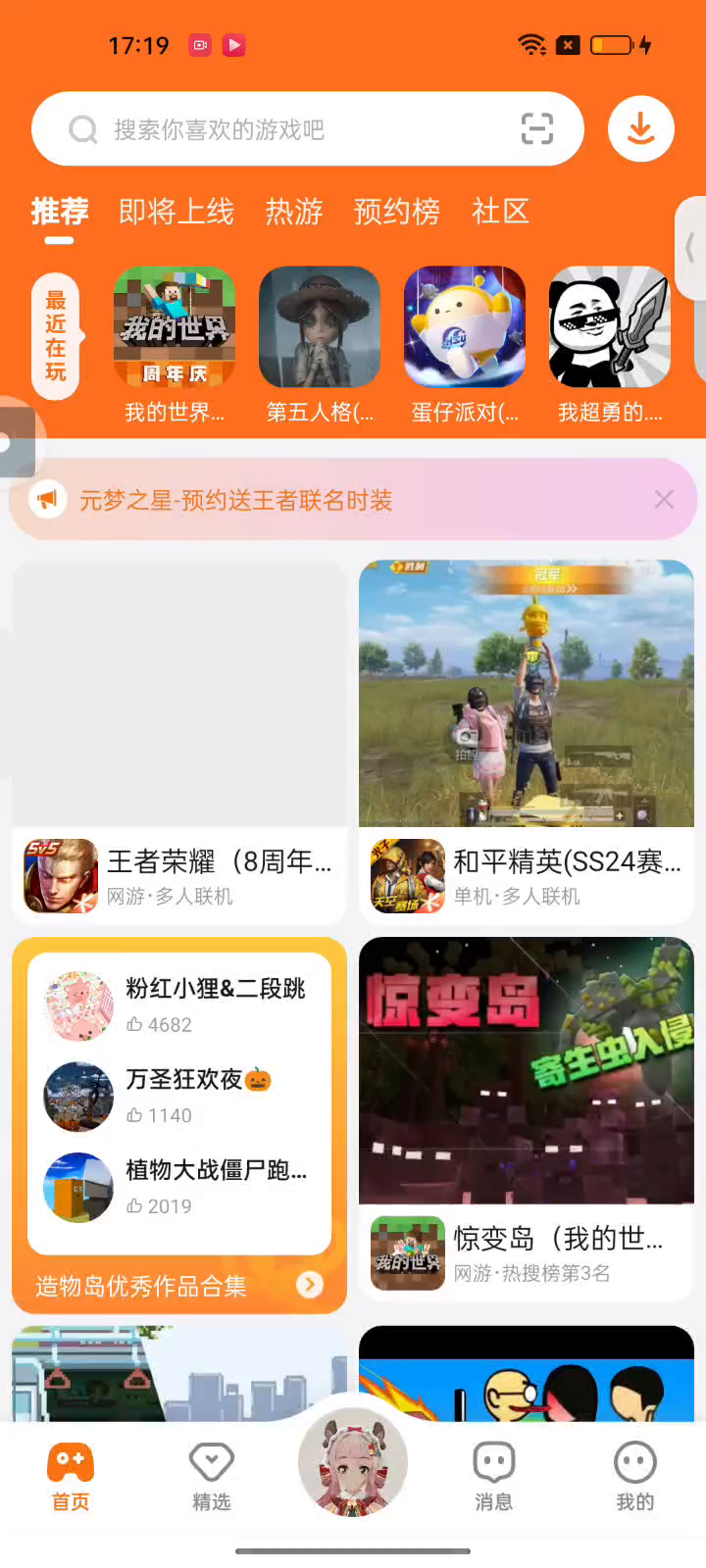Tap the search box for games

[284, 129]
